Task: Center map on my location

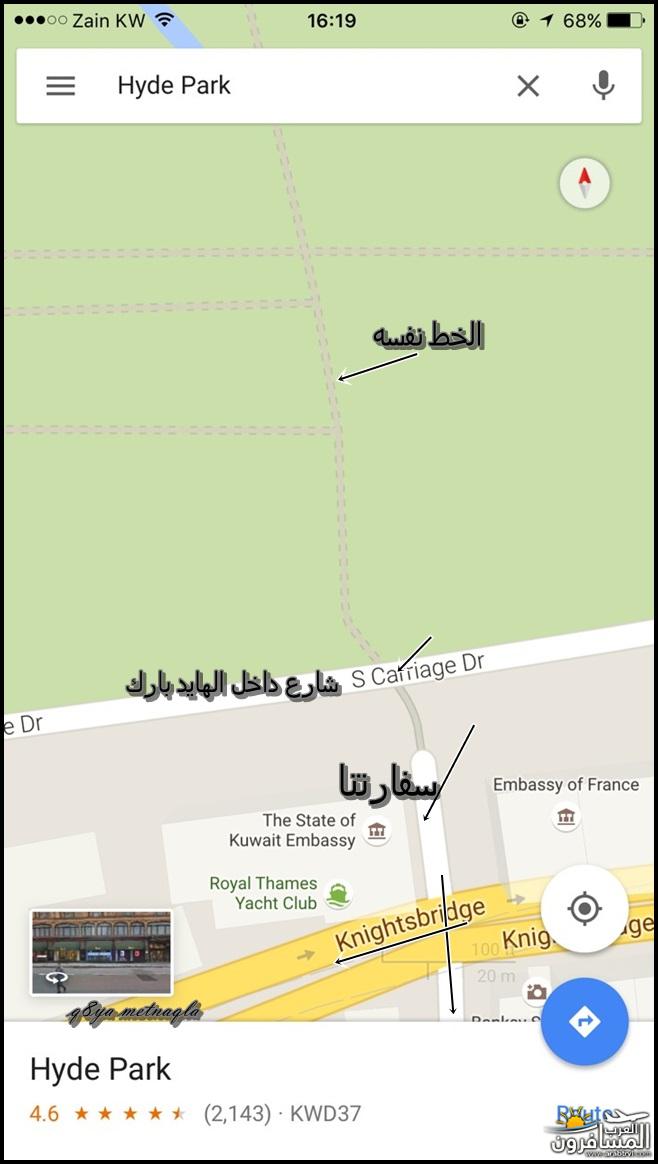Action: (x=584, y=908)
